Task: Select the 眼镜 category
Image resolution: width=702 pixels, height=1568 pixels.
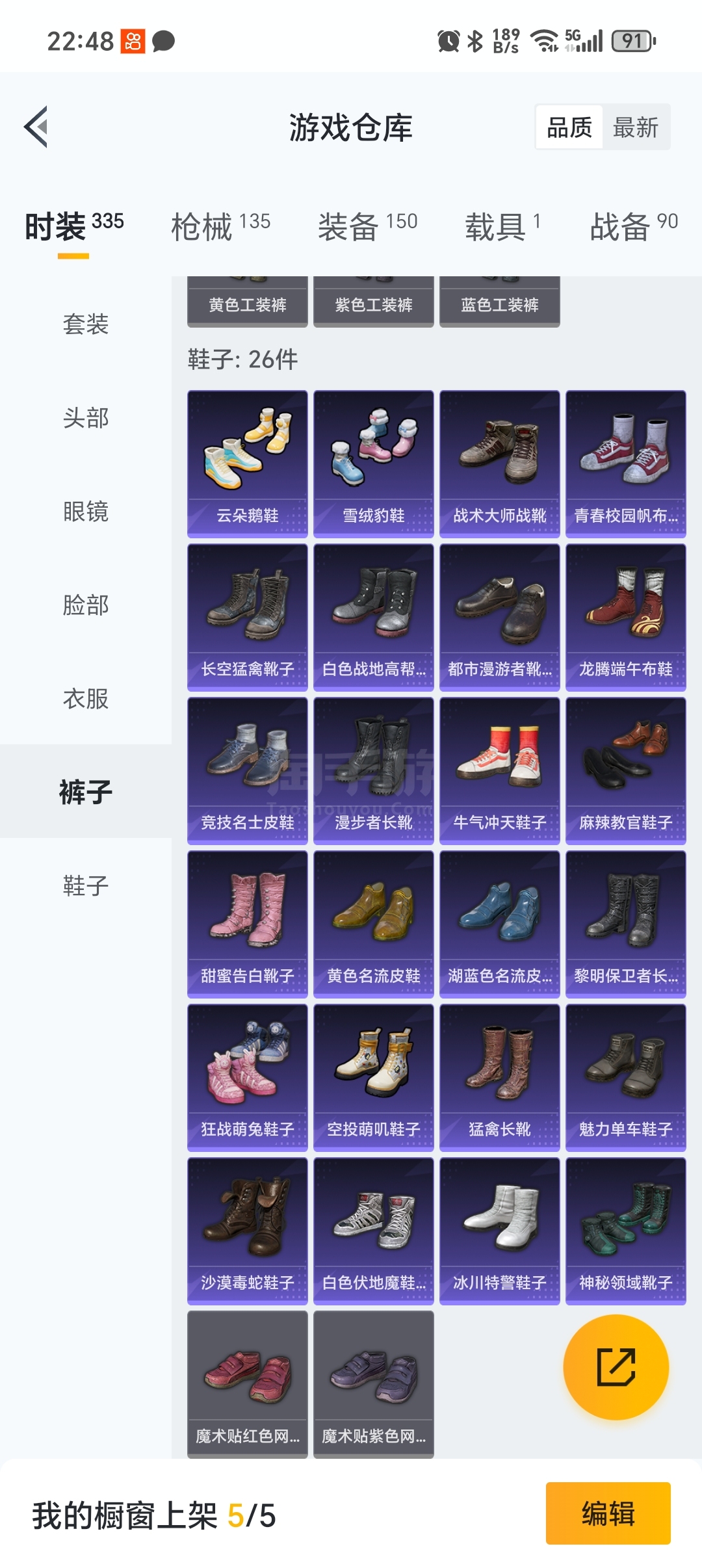Action: (x=86, y=511)
